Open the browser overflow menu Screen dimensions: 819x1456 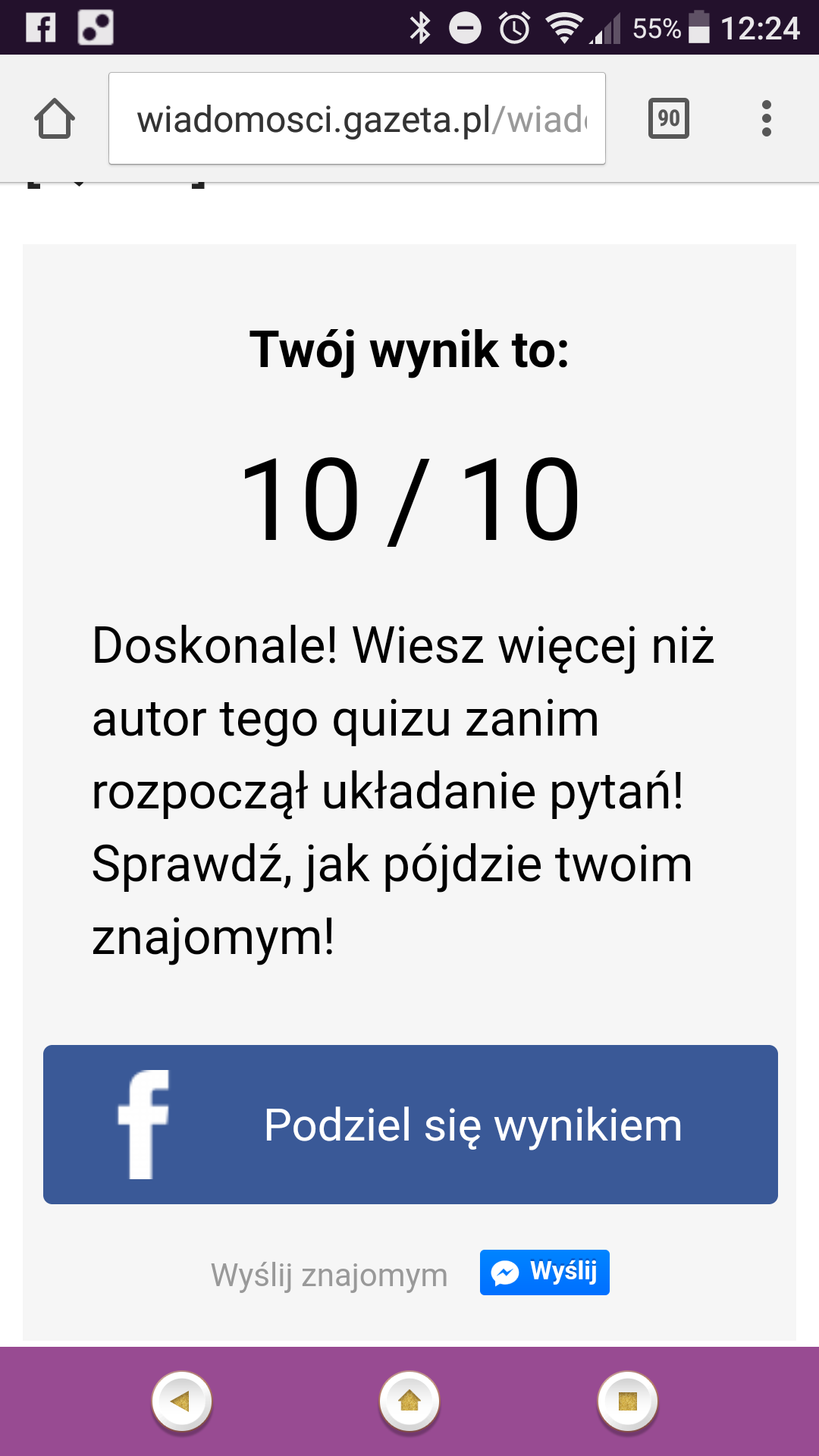(766, 118)
